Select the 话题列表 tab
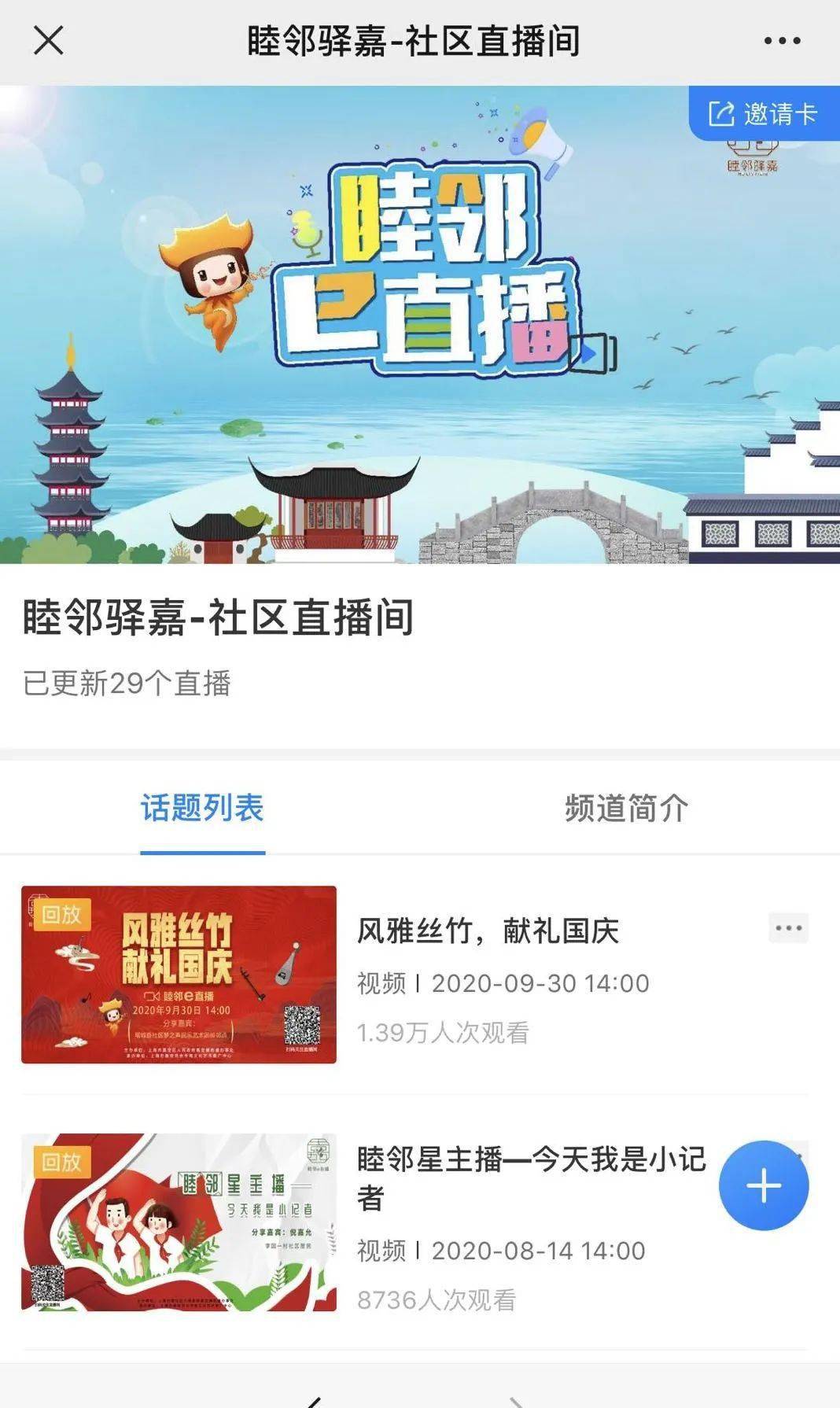 (202, 808)
